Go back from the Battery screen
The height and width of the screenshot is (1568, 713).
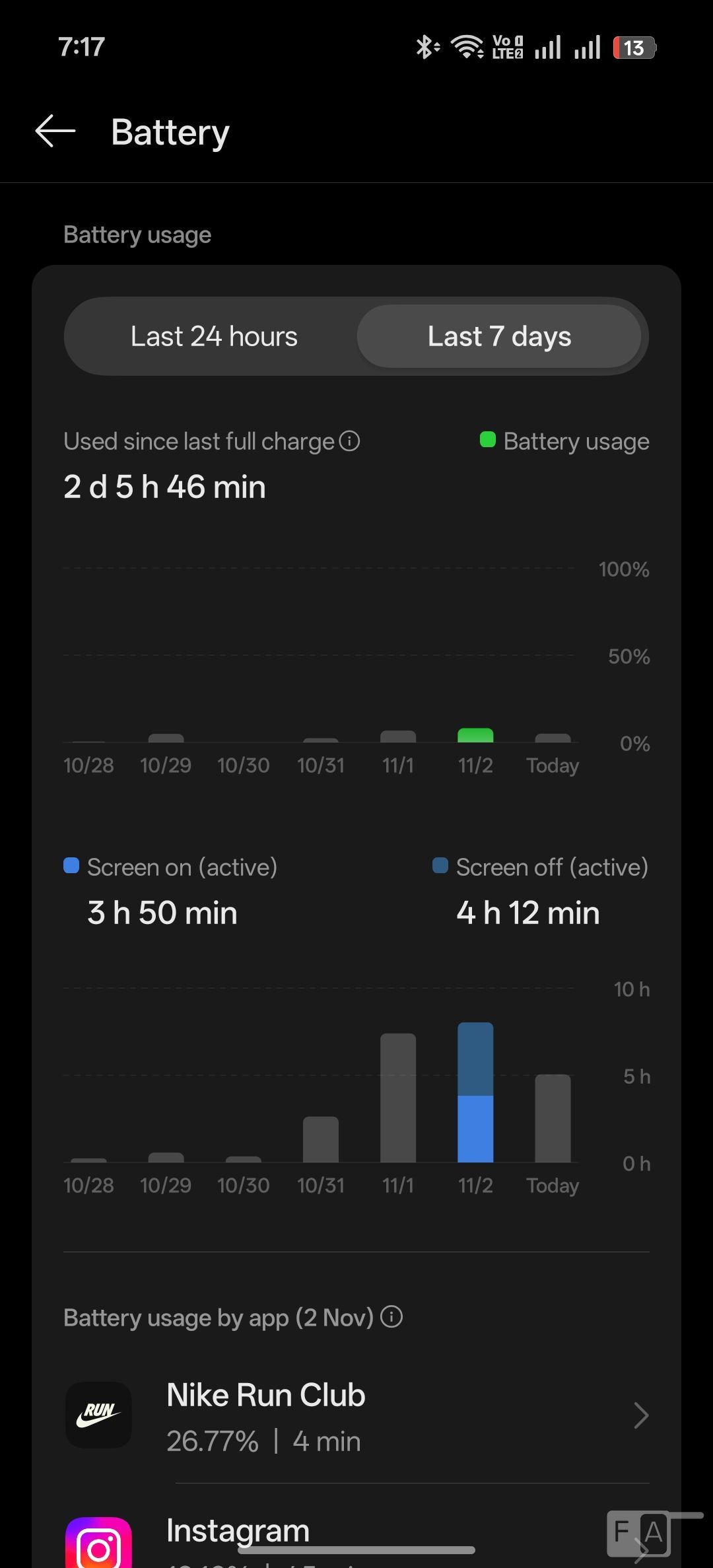point(55,131)
